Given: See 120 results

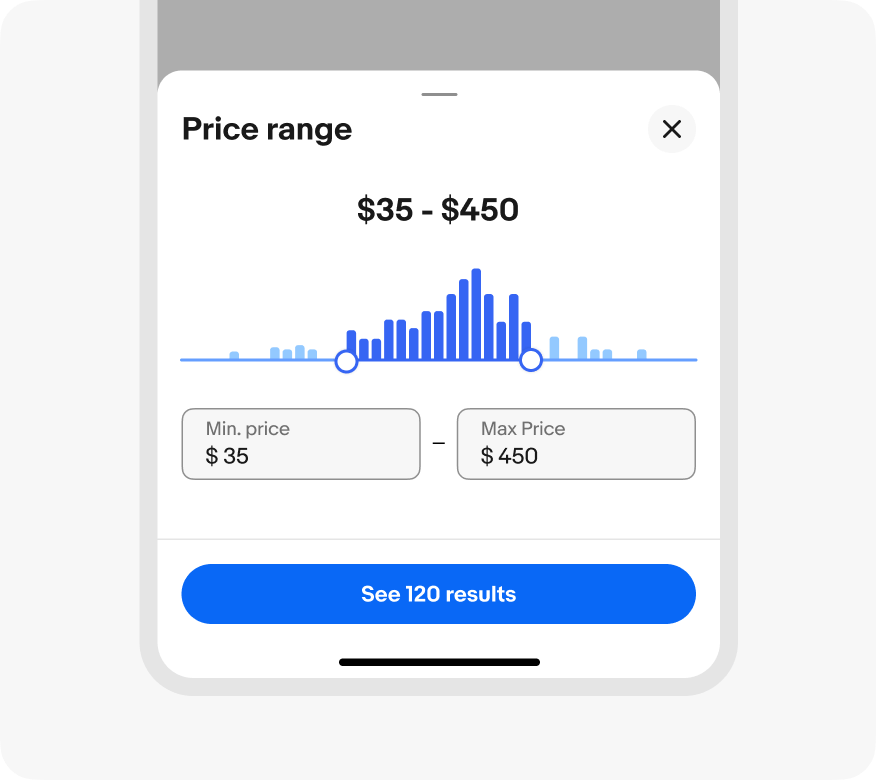Looking at the screenshot, I should (x=438, y=594).
